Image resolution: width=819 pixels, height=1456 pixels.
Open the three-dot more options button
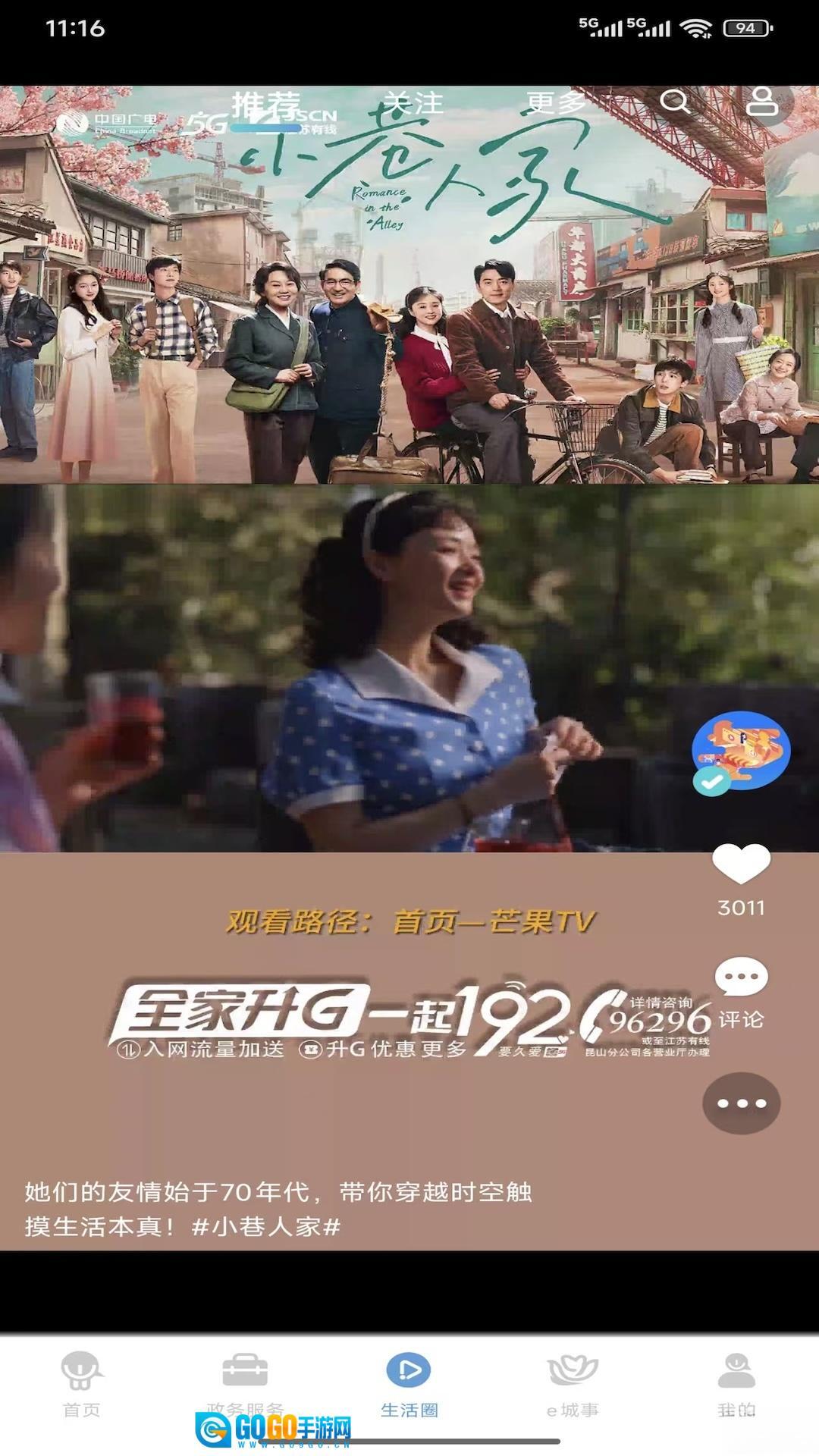tap(741, 1103)
